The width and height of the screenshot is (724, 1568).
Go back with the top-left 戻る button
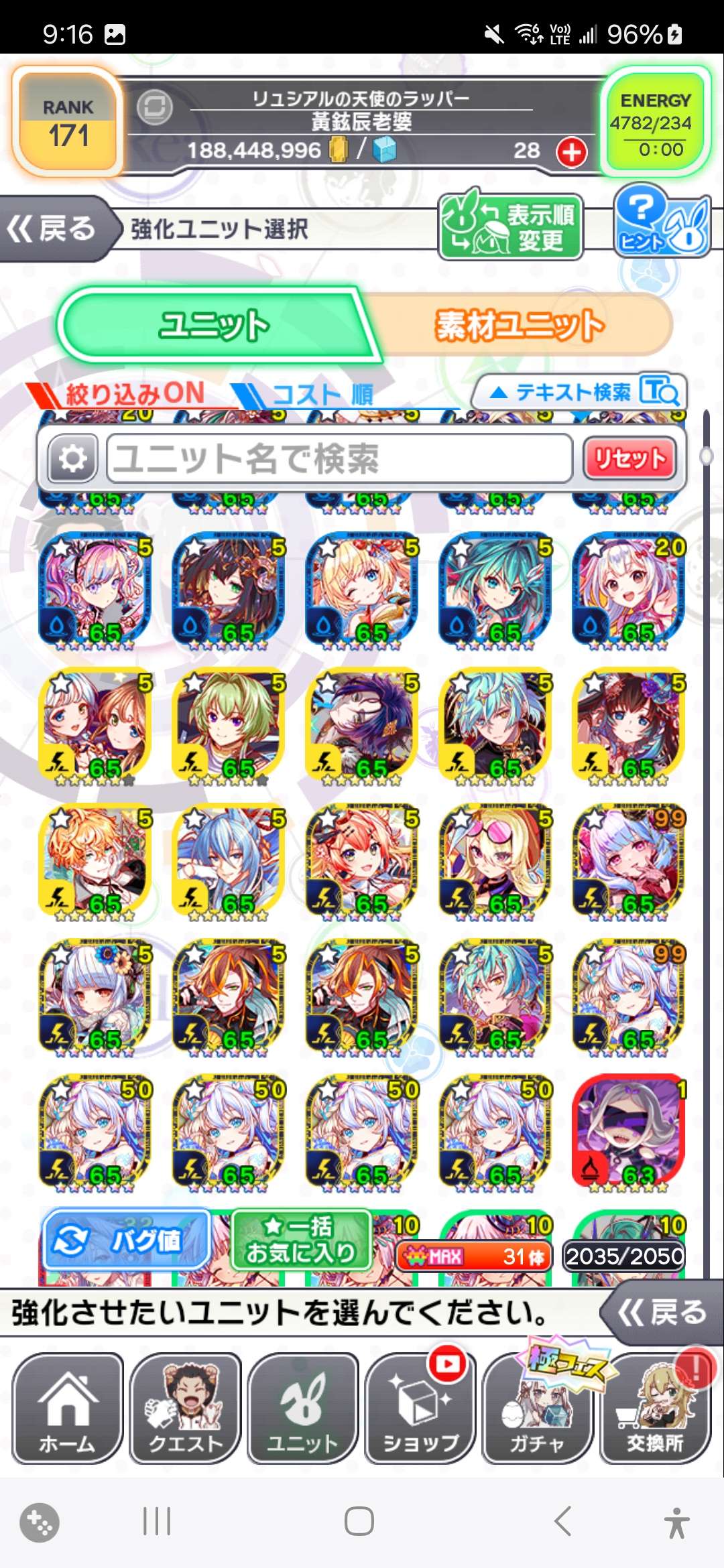[54, 229]
